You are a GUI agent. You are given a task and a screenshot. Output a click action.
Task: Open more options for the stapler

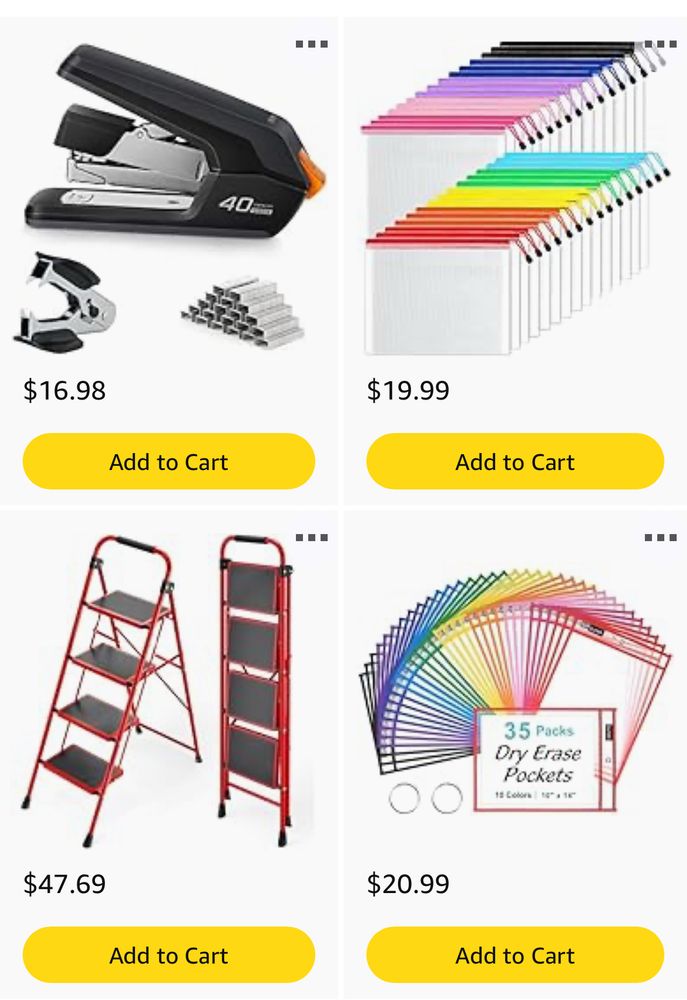(x=311, y=44)
